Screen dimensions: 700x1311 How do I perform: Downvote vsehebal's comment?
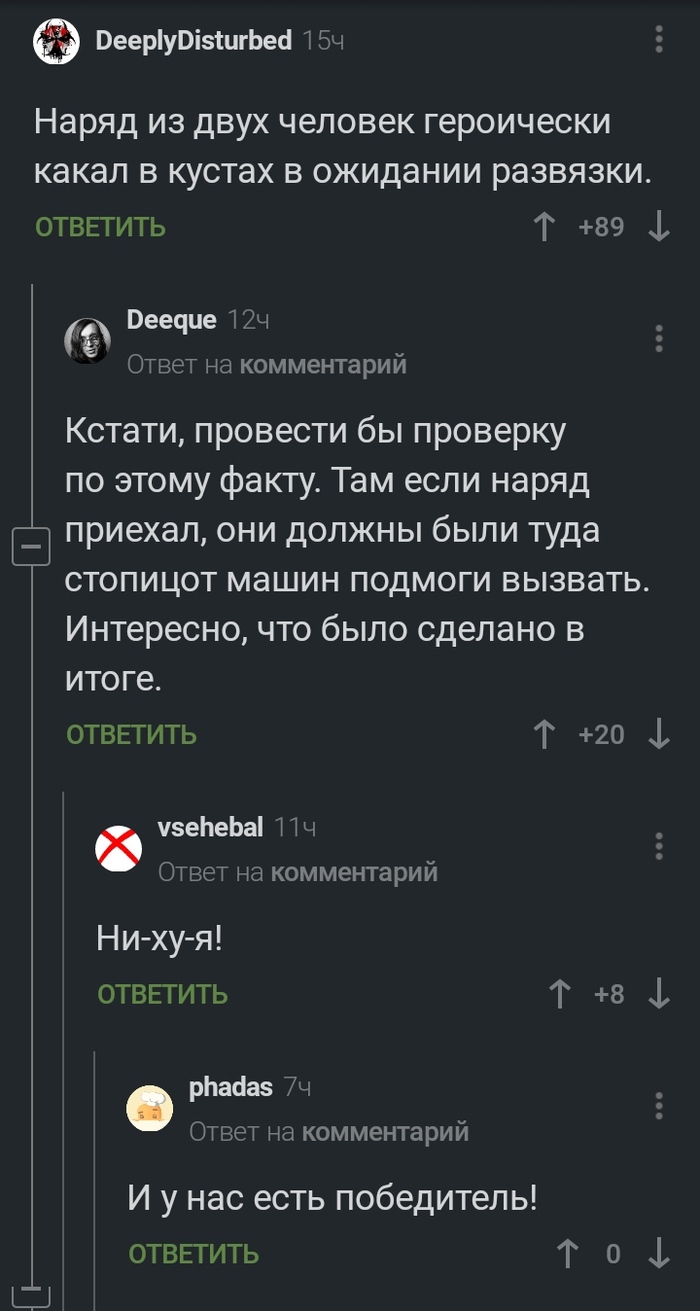659,994
